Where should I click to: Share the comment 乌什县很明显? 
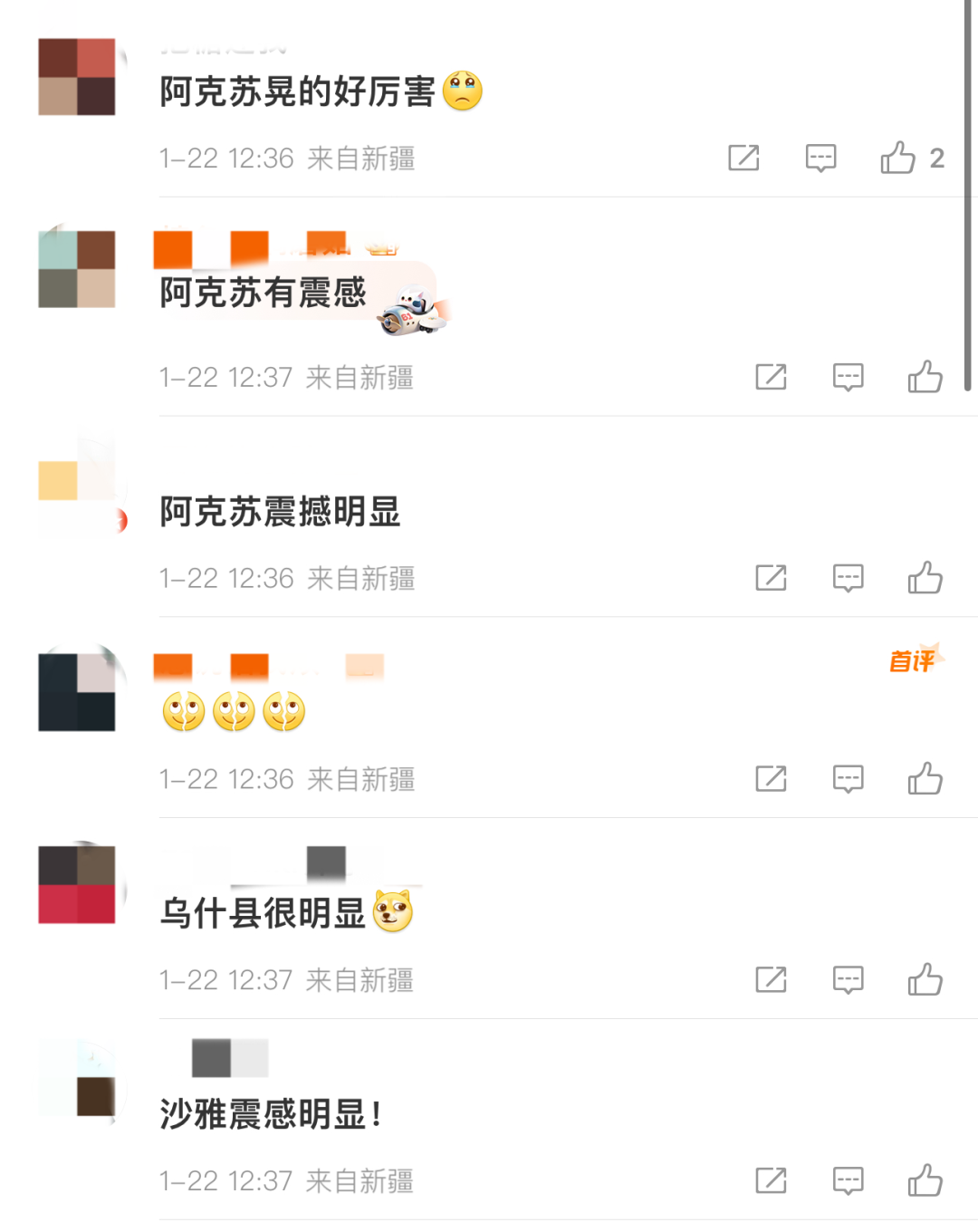coord(771,980)
